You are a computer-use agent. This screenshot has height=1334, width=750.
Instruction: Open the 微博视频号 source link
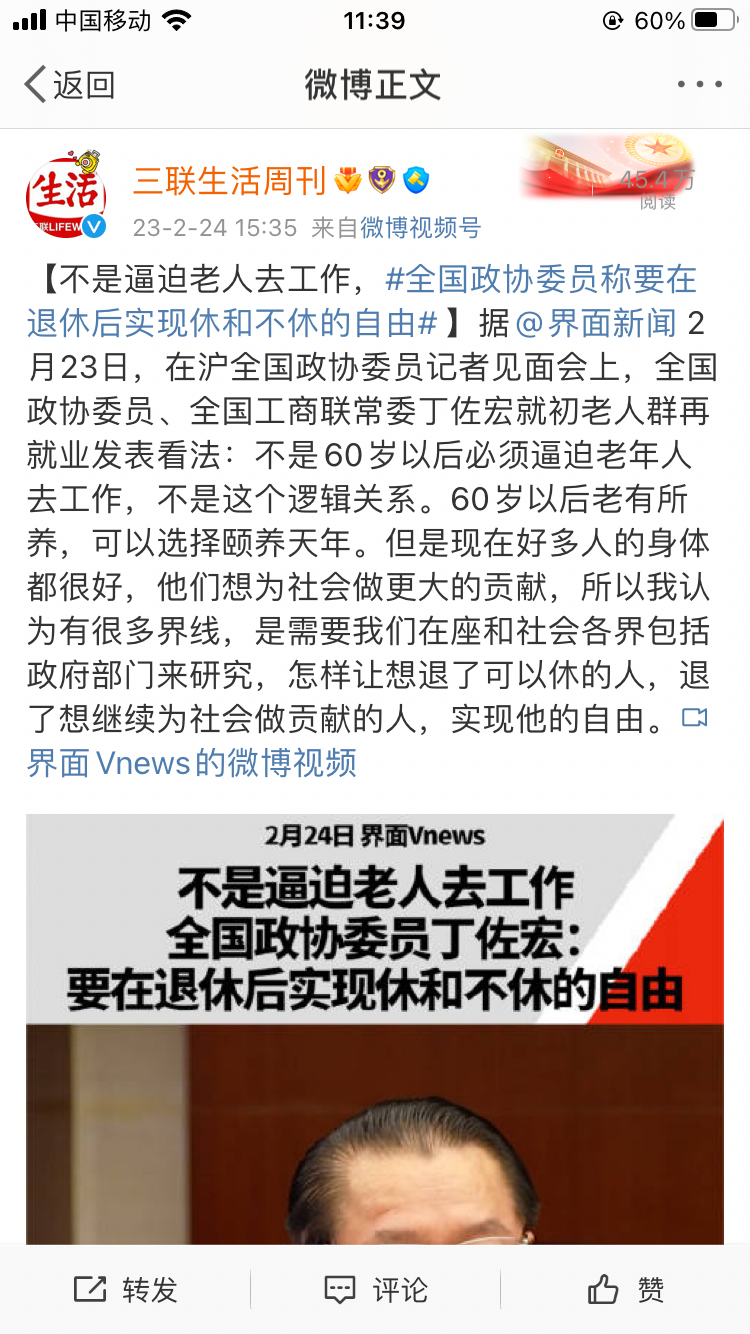(420, 228)
